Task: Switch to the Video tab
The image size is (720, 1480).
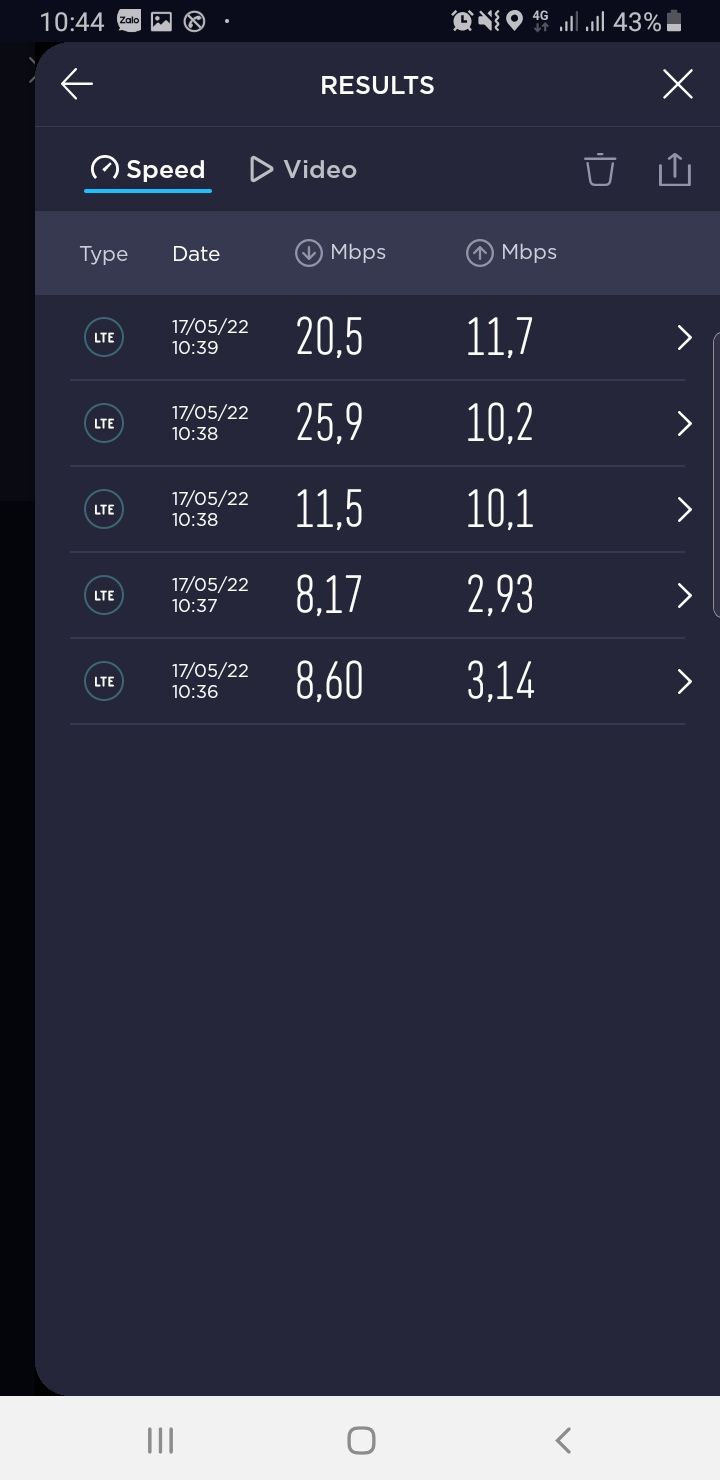Action: [302, 169]
